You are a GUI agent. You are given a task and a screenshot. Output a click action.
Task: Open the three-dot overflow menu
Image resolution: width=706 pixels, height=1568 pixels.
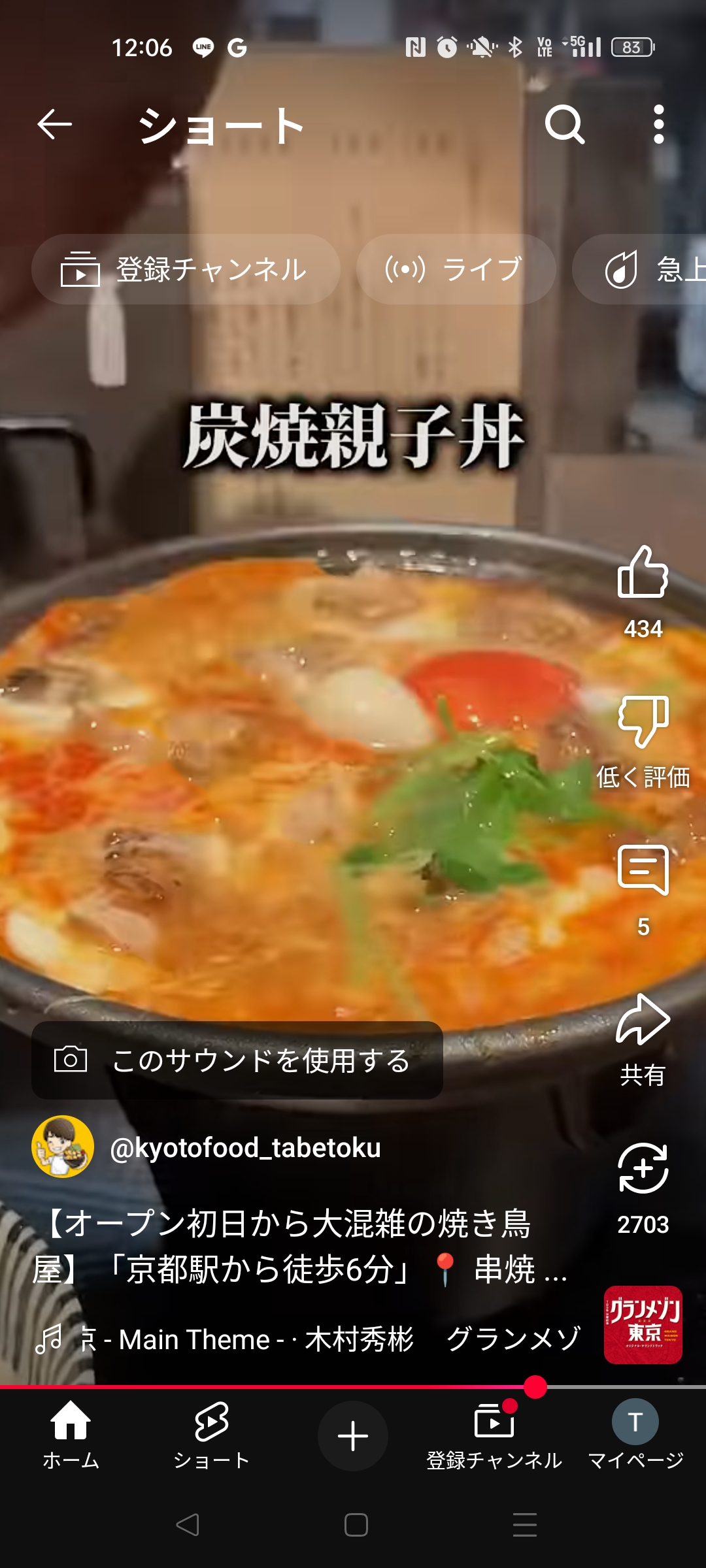pos(658,124)
